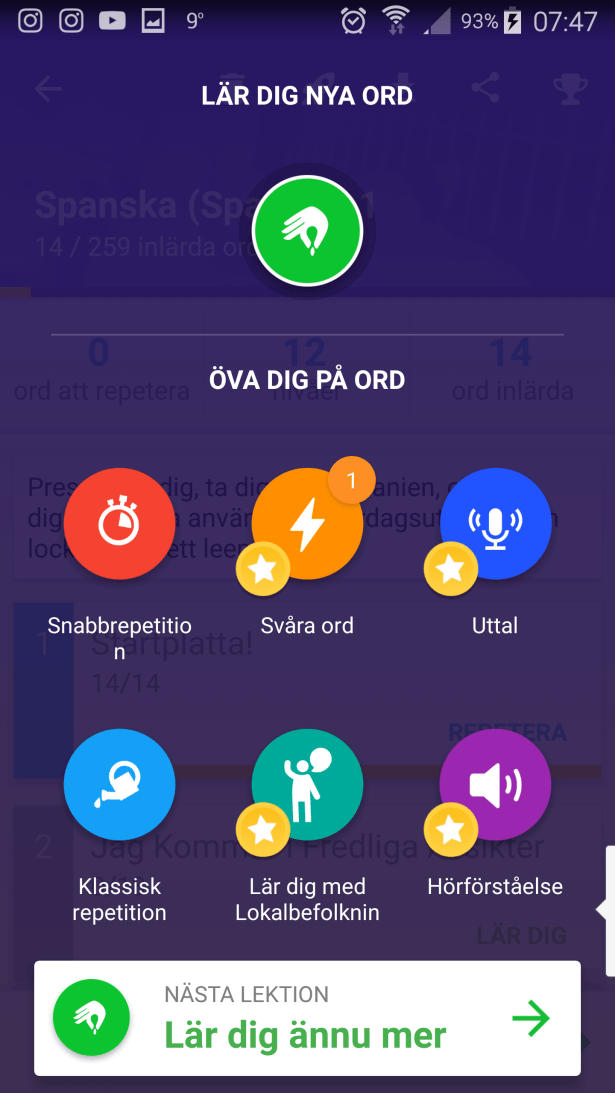
Task: Start learning new words with the green button
Action: click(x=307, y=230)
